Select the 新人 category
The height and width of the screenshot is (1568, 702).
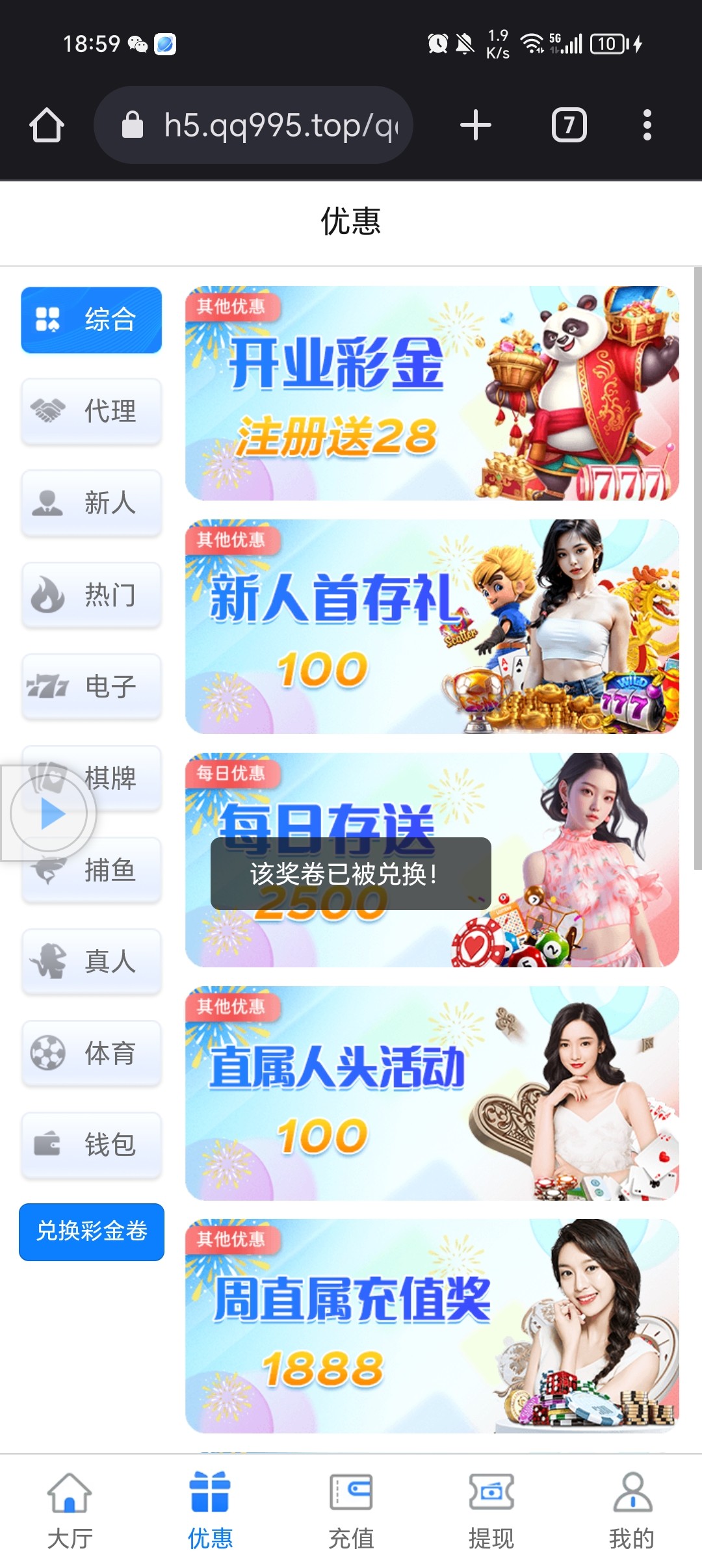pyautogui.click(x=92, y=503)
